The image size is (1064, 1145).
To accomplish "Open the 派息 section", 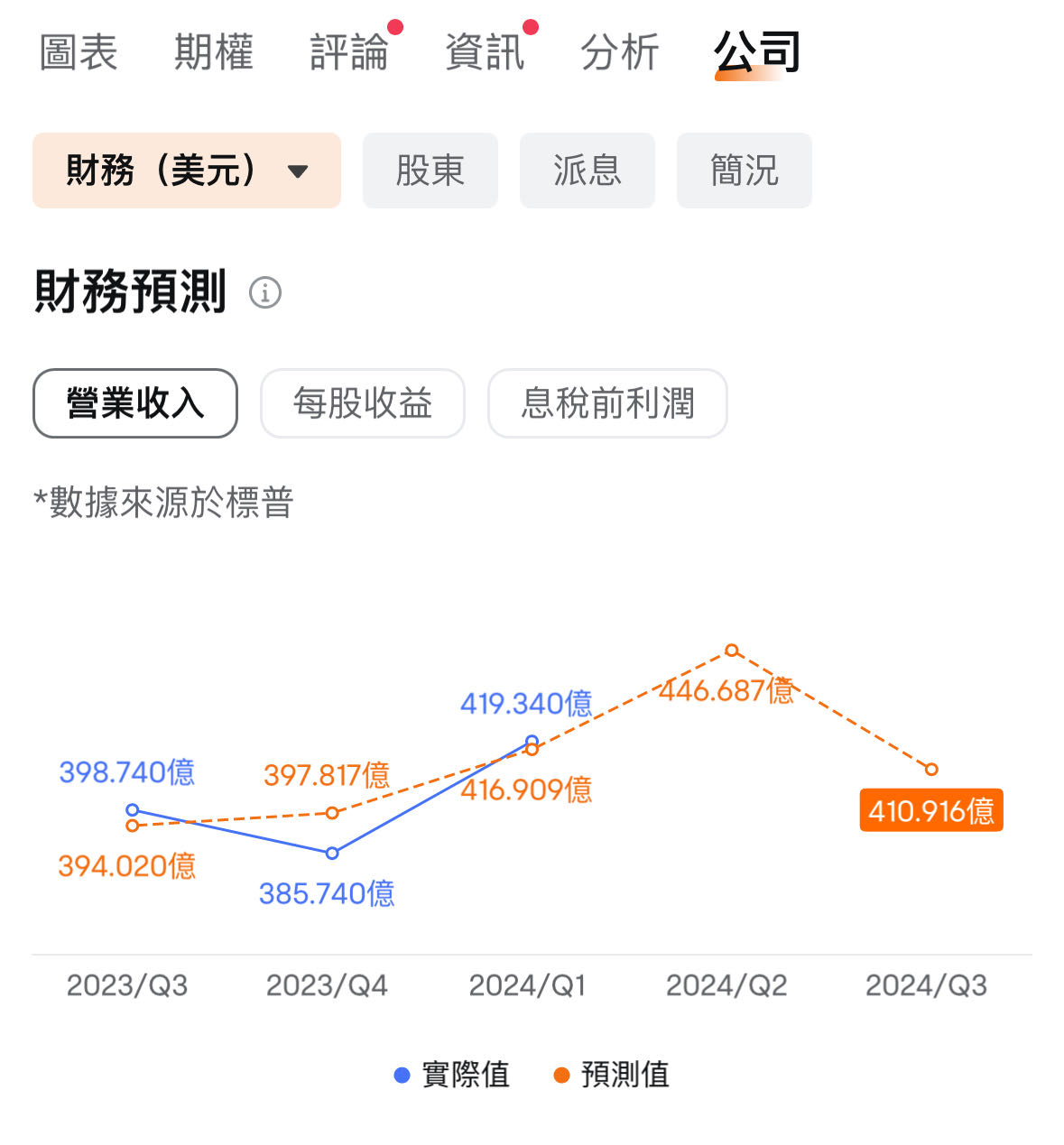I will [588, 171].
